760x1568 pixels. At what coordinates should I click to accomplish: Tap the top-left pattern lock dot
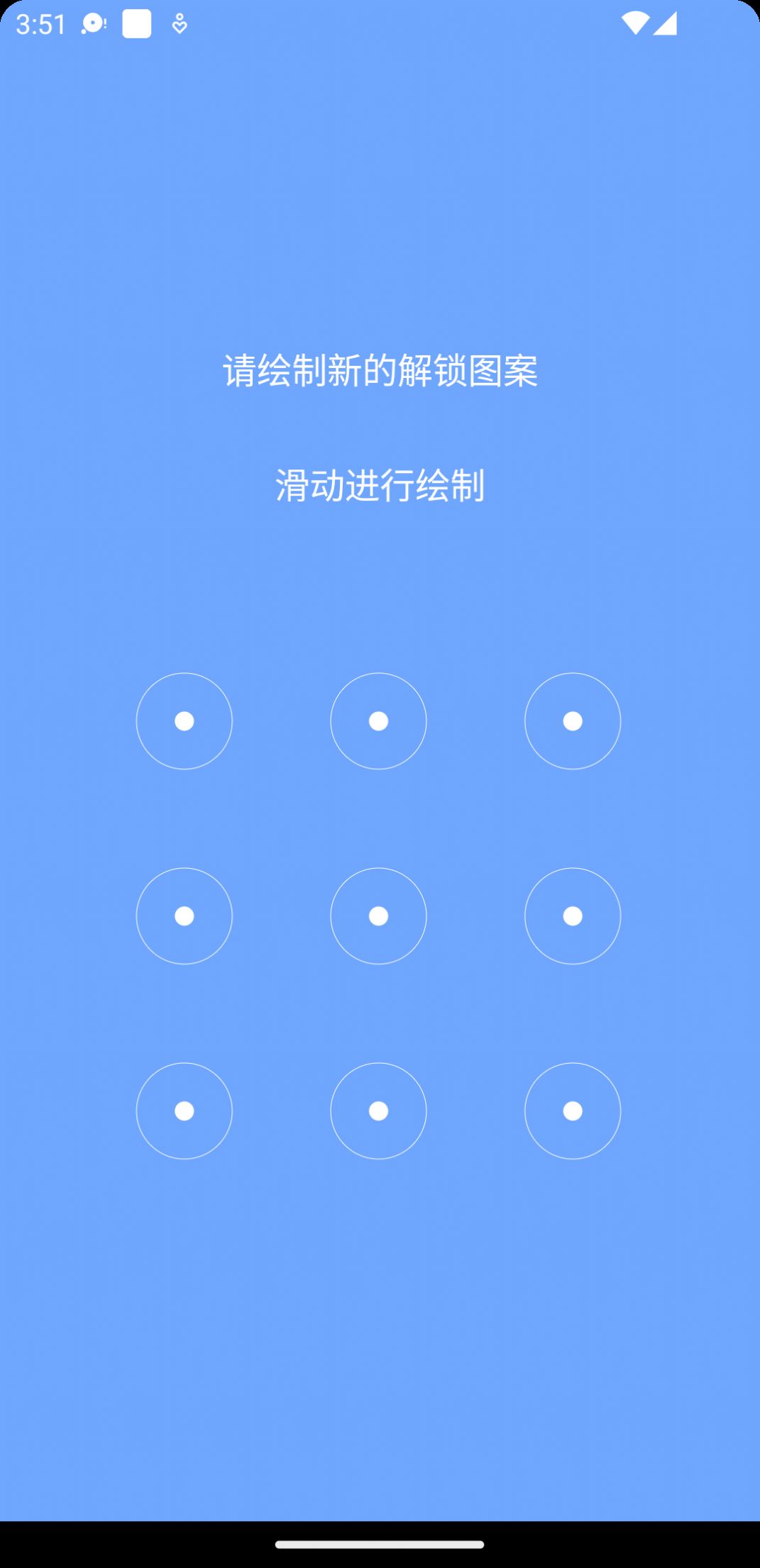coord(185,721)
